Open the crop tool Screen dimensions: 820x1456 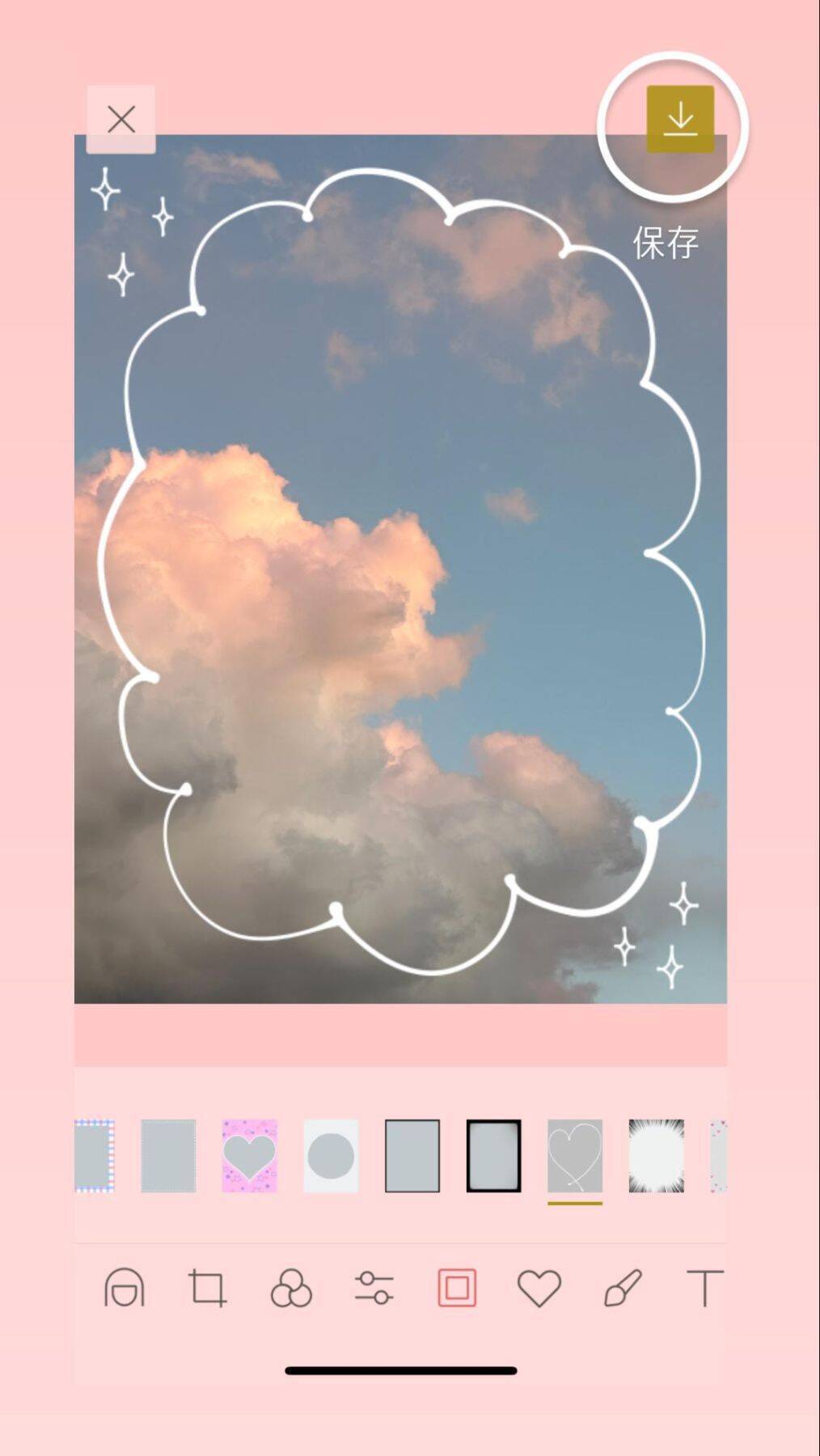coord(207,1288)
